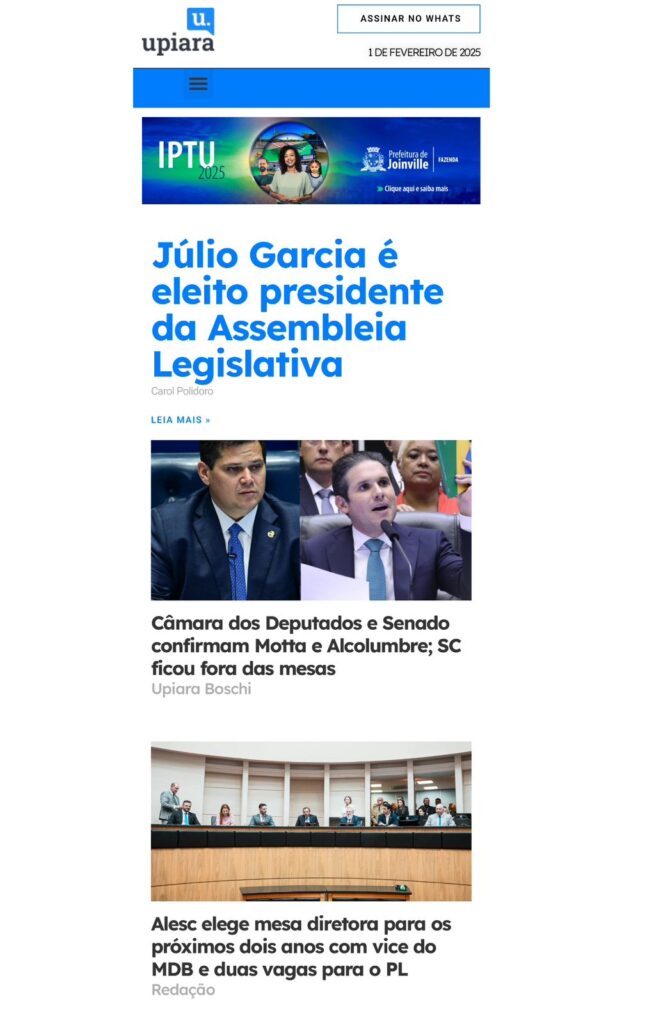The height and width of the screenshot is (1024, 654).
Task: Open the IPTU 2025 Joinville banner
Action: pyautogui.click(x=310, y=160)
